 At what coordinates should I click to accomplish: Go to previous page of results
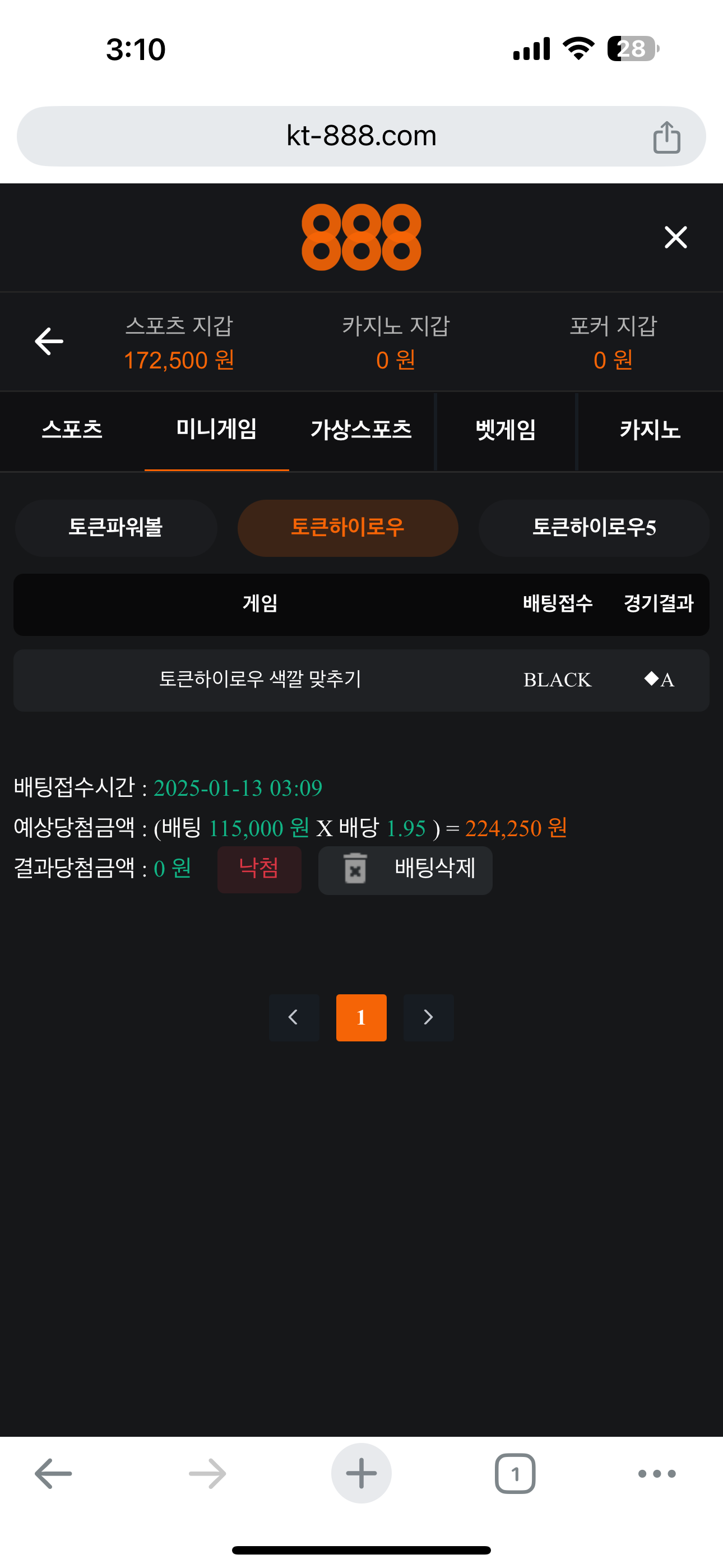294,1017
